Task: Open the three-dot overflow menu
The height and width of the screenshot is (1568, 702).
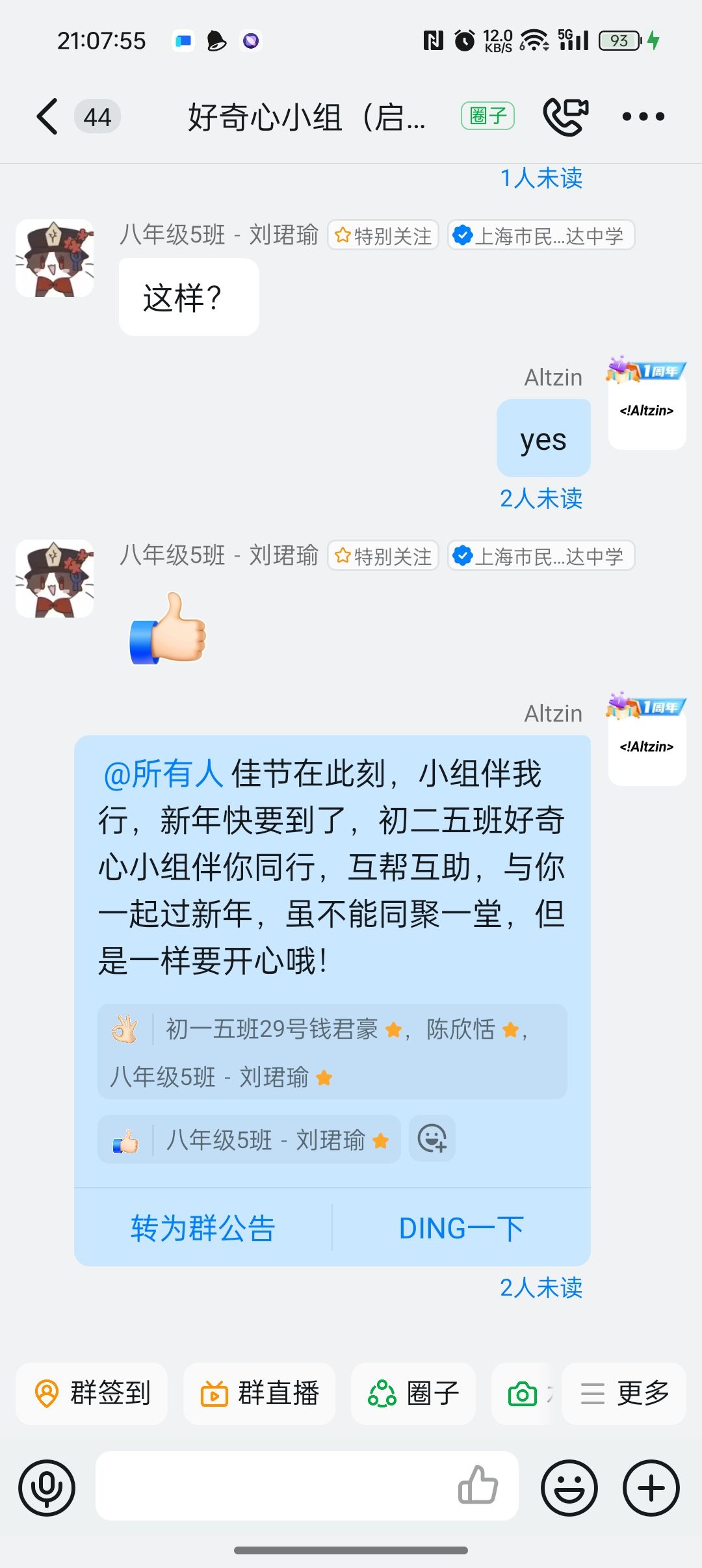Action: pos(643,117)
